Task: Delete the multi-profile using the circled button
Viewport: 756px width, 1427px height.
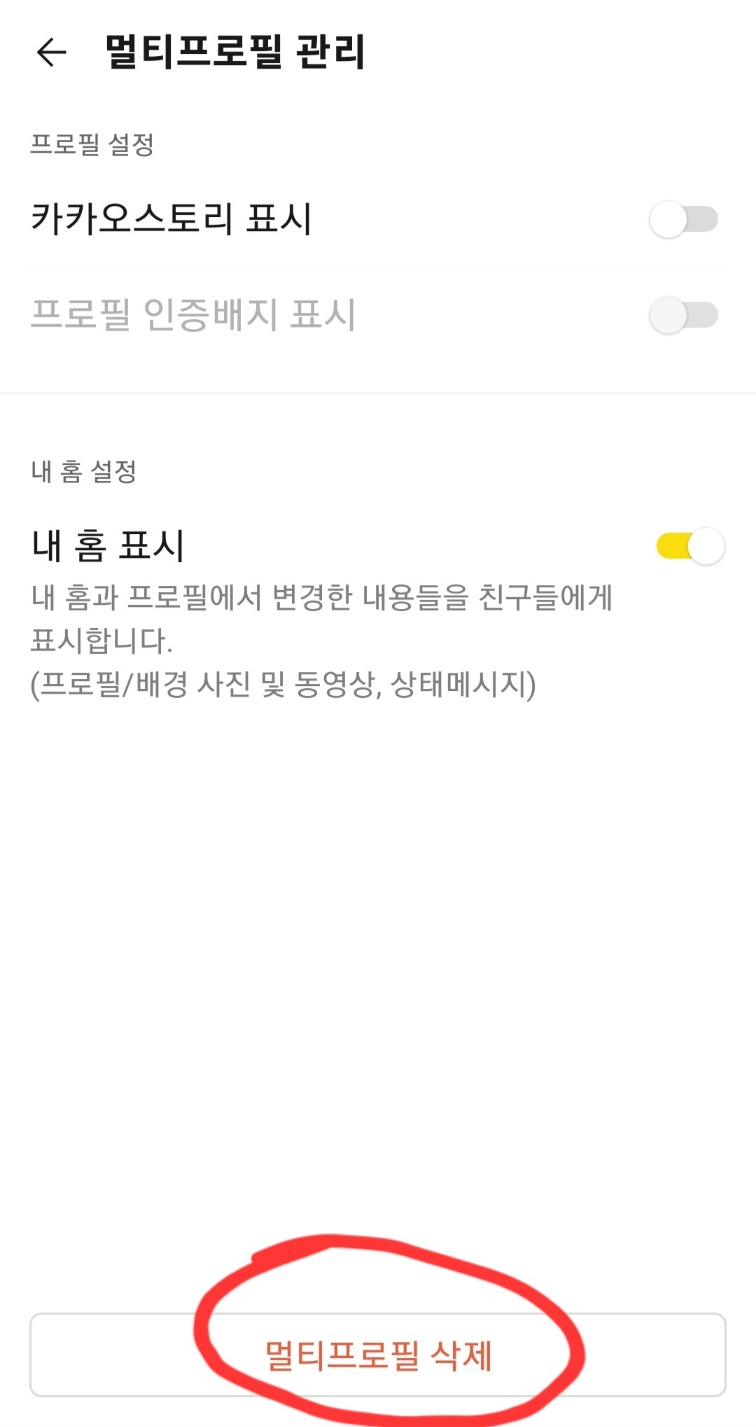Action: click(x=378, y=1355)
